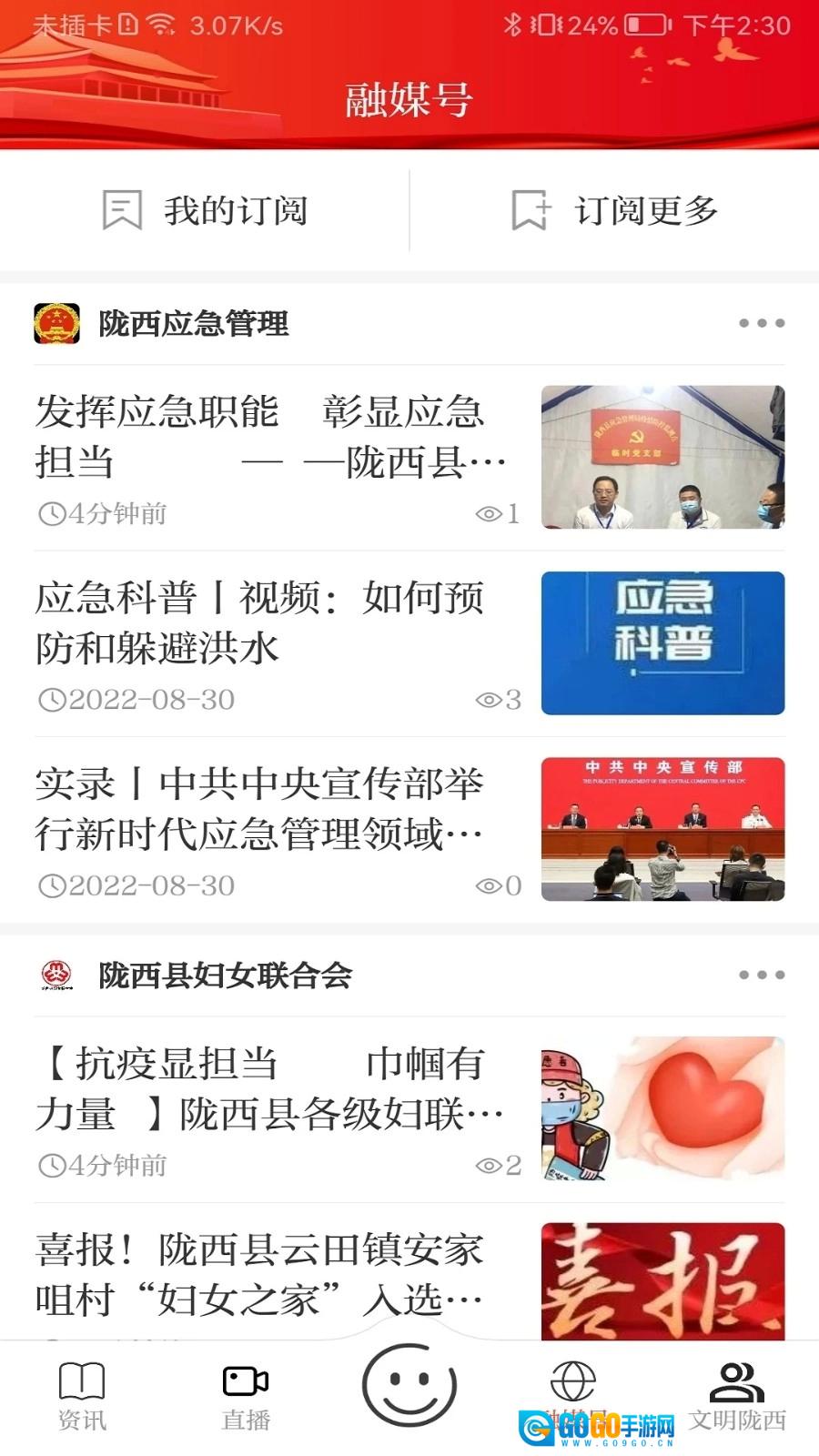Screen dimensions: 819x1456
Task: Open article 实录 中共中央宣传部举行
Action: tap(409, 829)
